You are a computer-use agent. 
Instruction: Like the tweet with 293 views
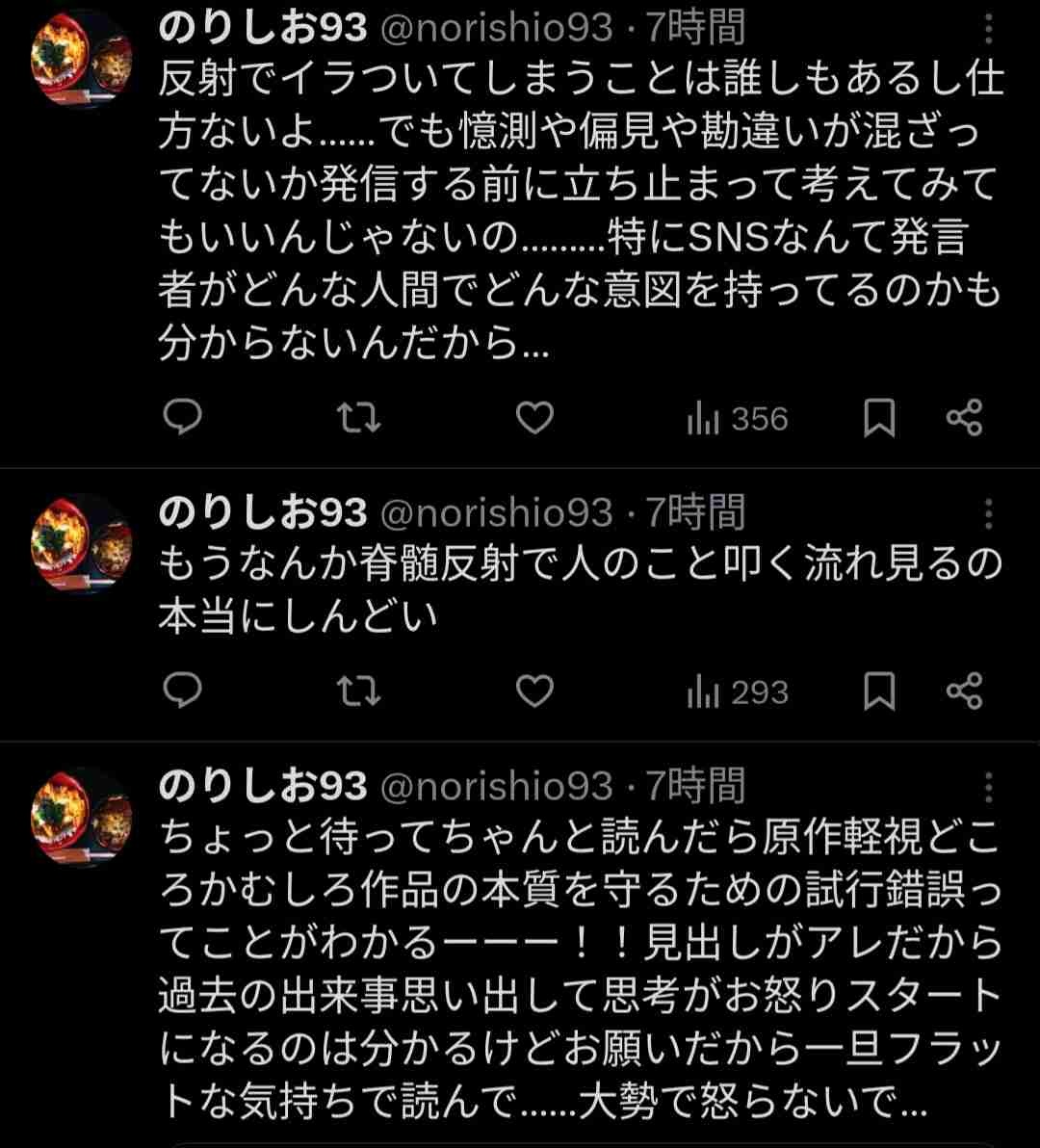pos(534,691)
